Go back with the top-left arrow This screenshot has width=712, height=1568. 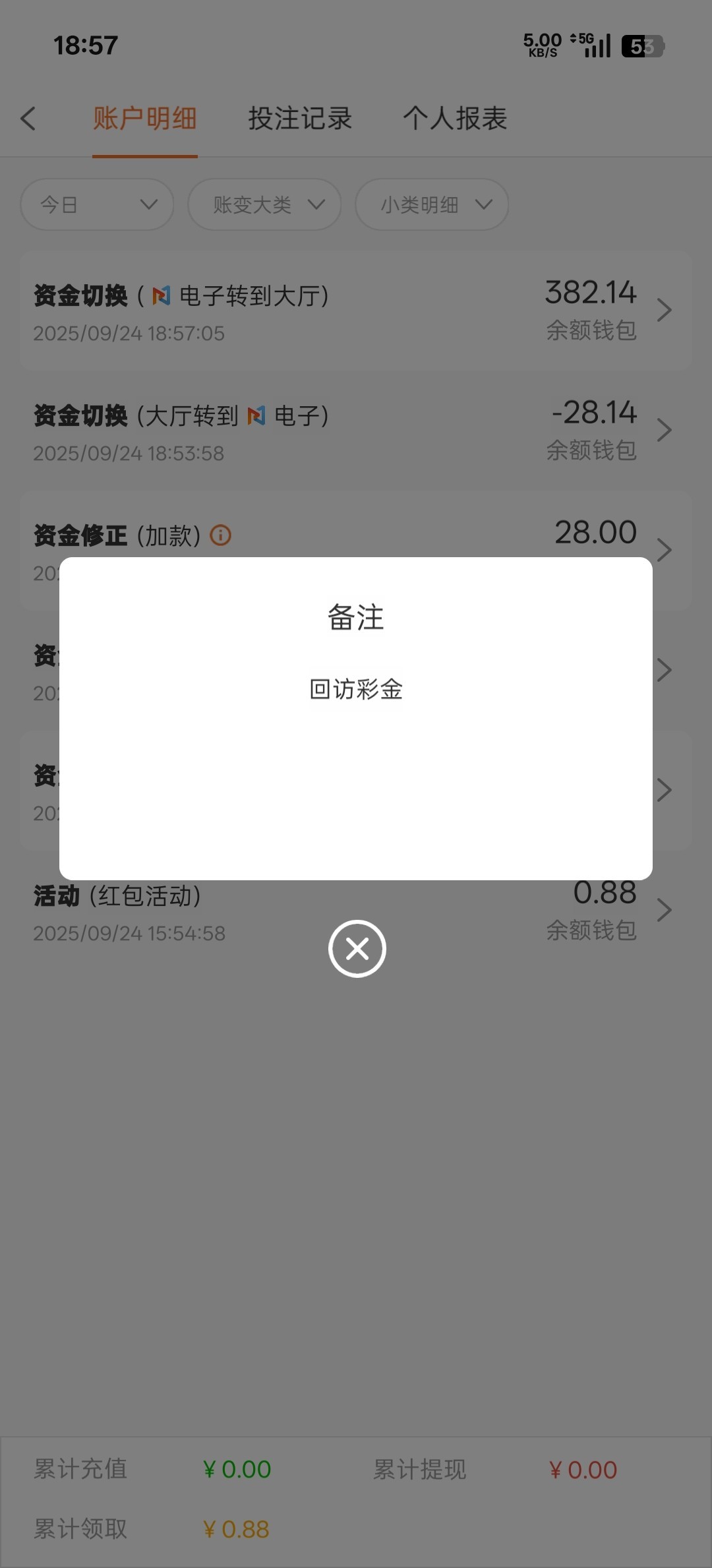[28, 119]
